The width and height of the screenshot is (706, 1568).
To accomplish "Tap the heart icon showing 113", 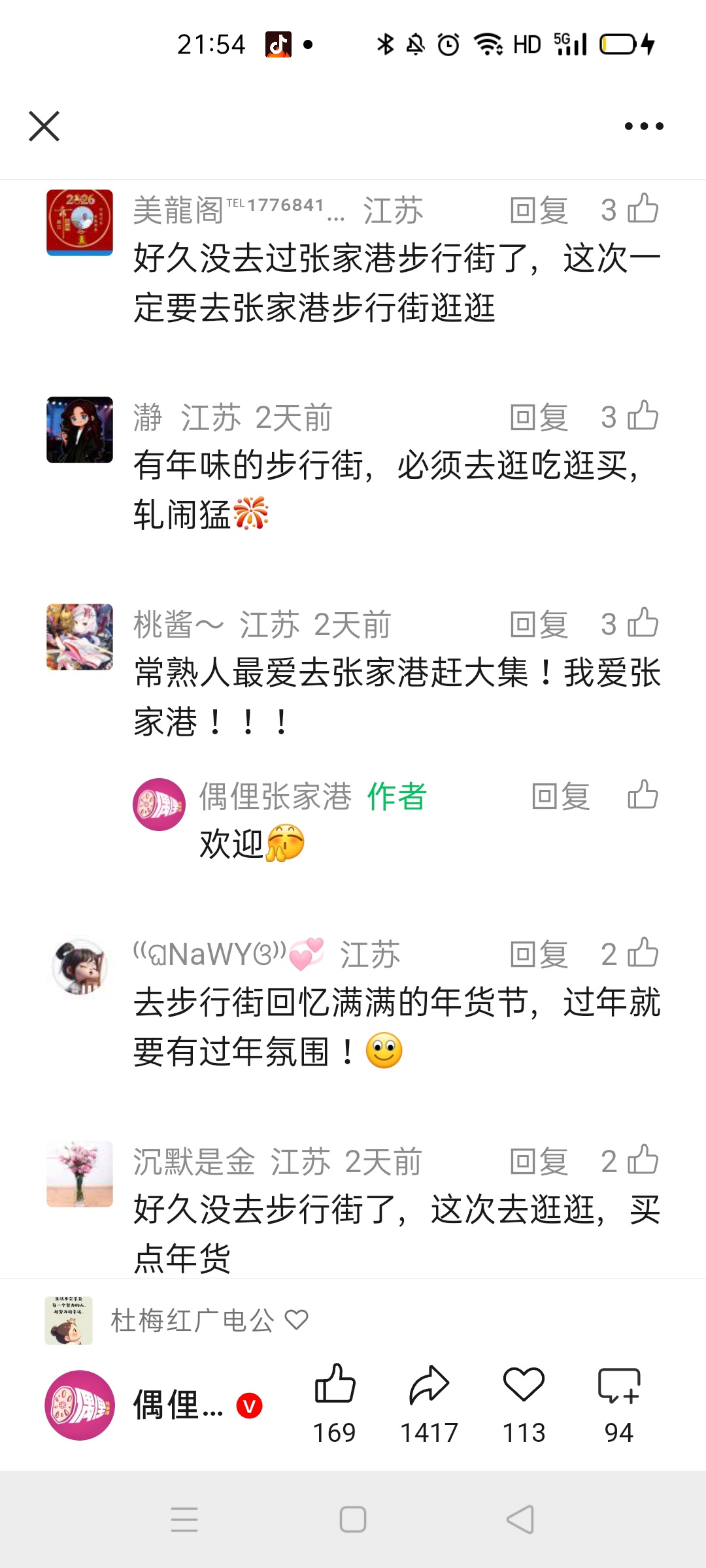I will pos(524,1384).
